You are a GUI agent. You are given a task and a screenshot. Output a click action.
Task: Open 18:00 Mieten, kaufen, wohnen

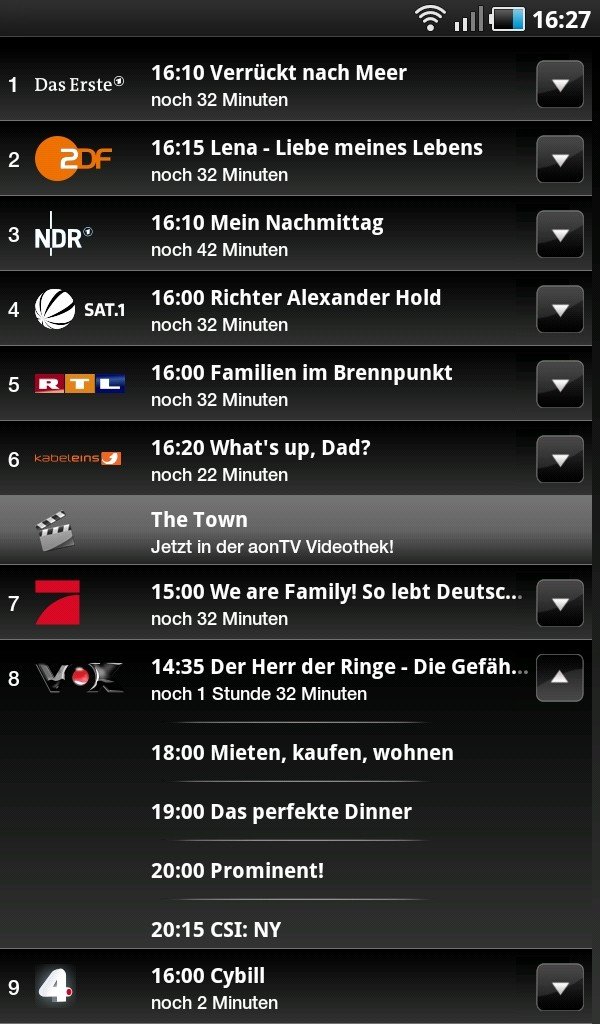(302, 752)
